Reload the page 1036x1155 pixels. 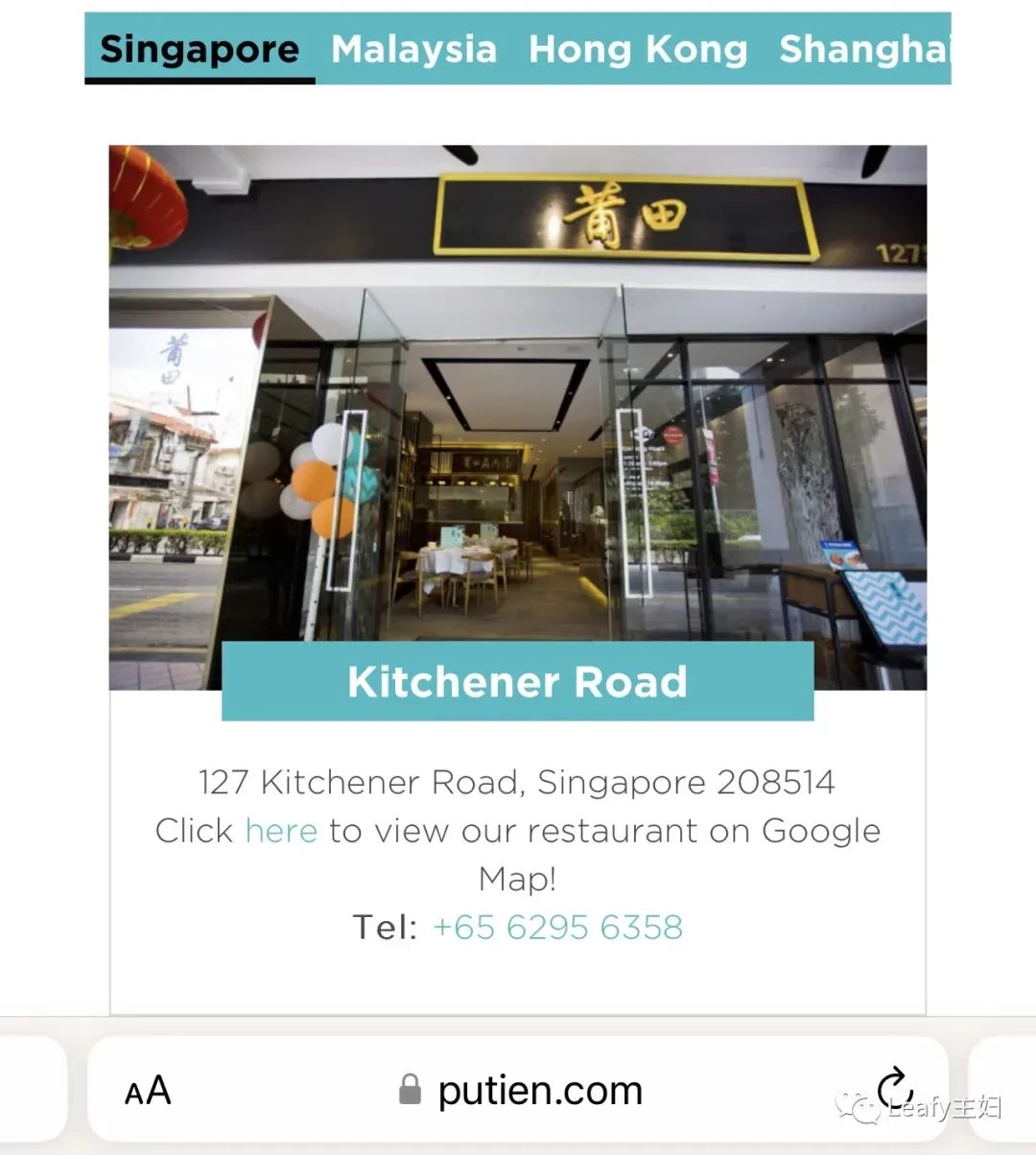tap(894, 1089)
